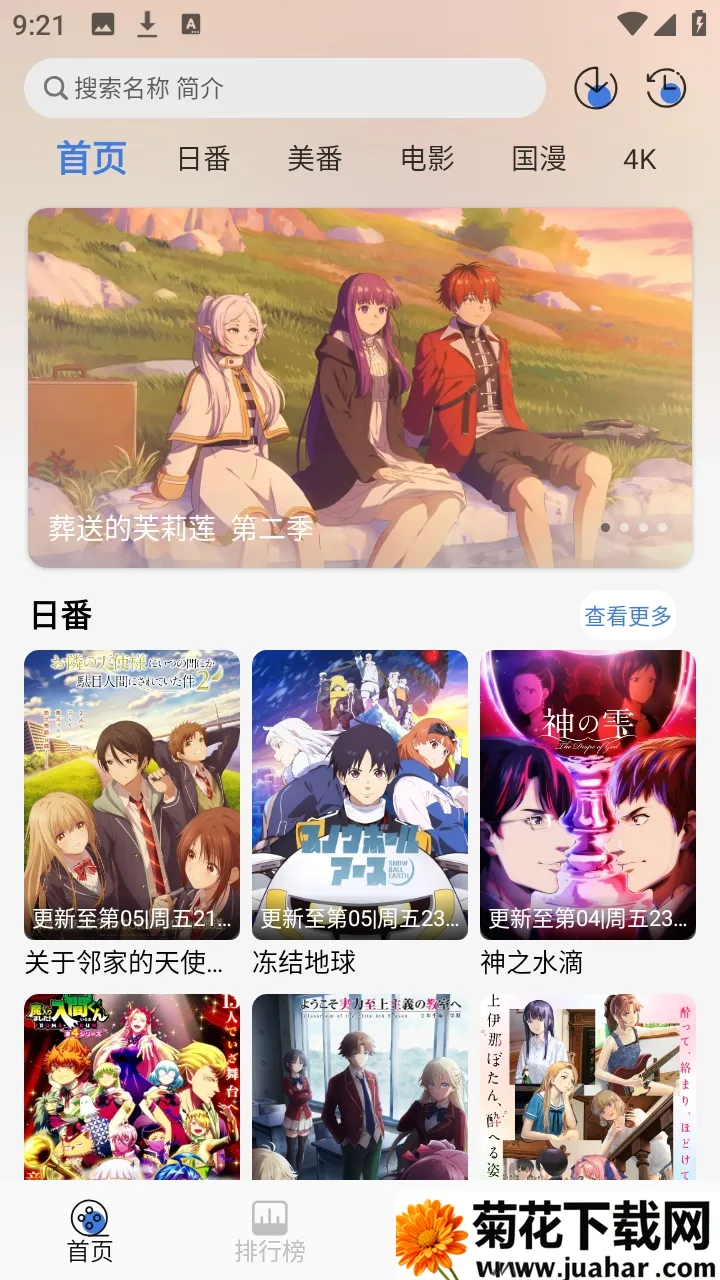Screen dimensions: 720x1280
Task: Switch to the 排行榜 bottom tab
Action: (x=270, y=1231)
